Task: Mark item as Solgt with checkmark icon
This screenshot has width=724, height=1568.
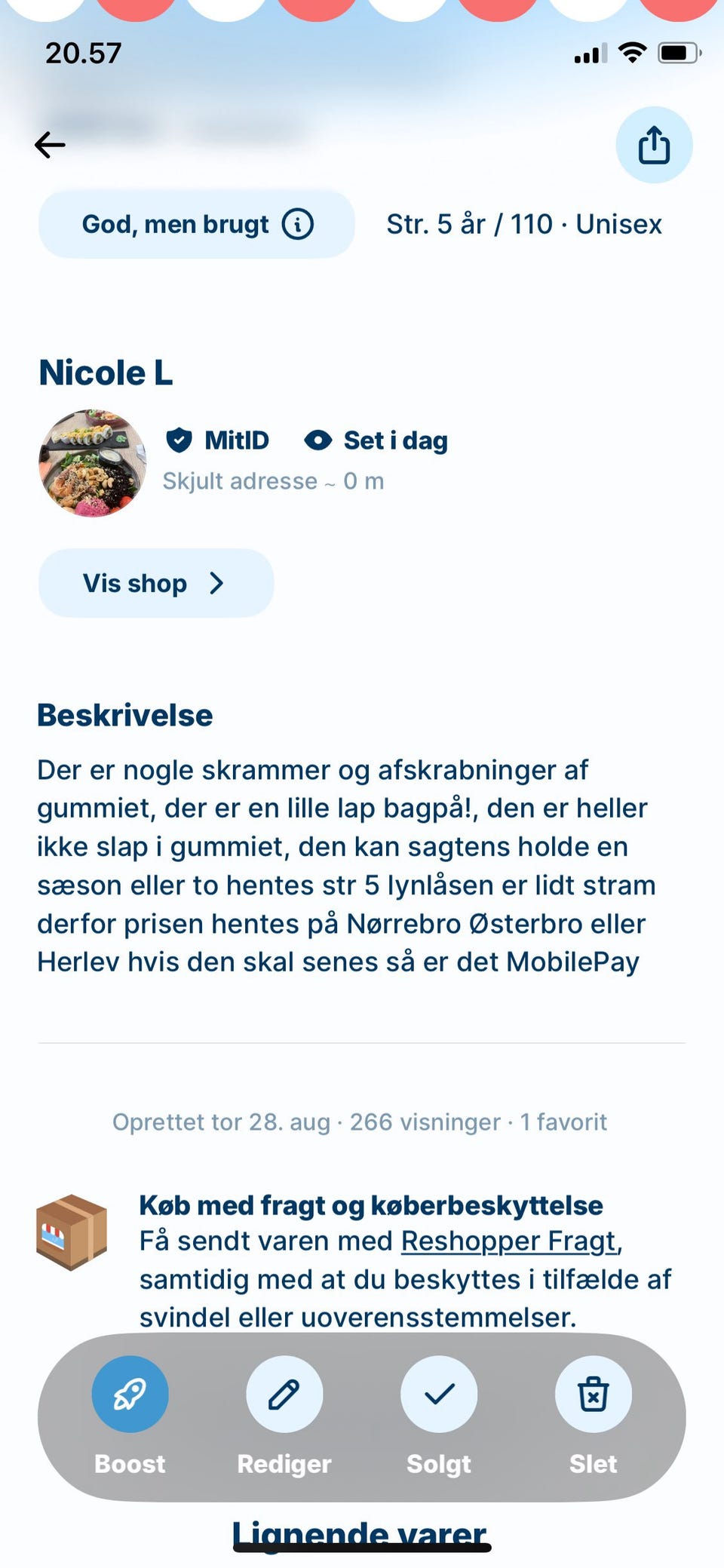Action: (439, 1394)
